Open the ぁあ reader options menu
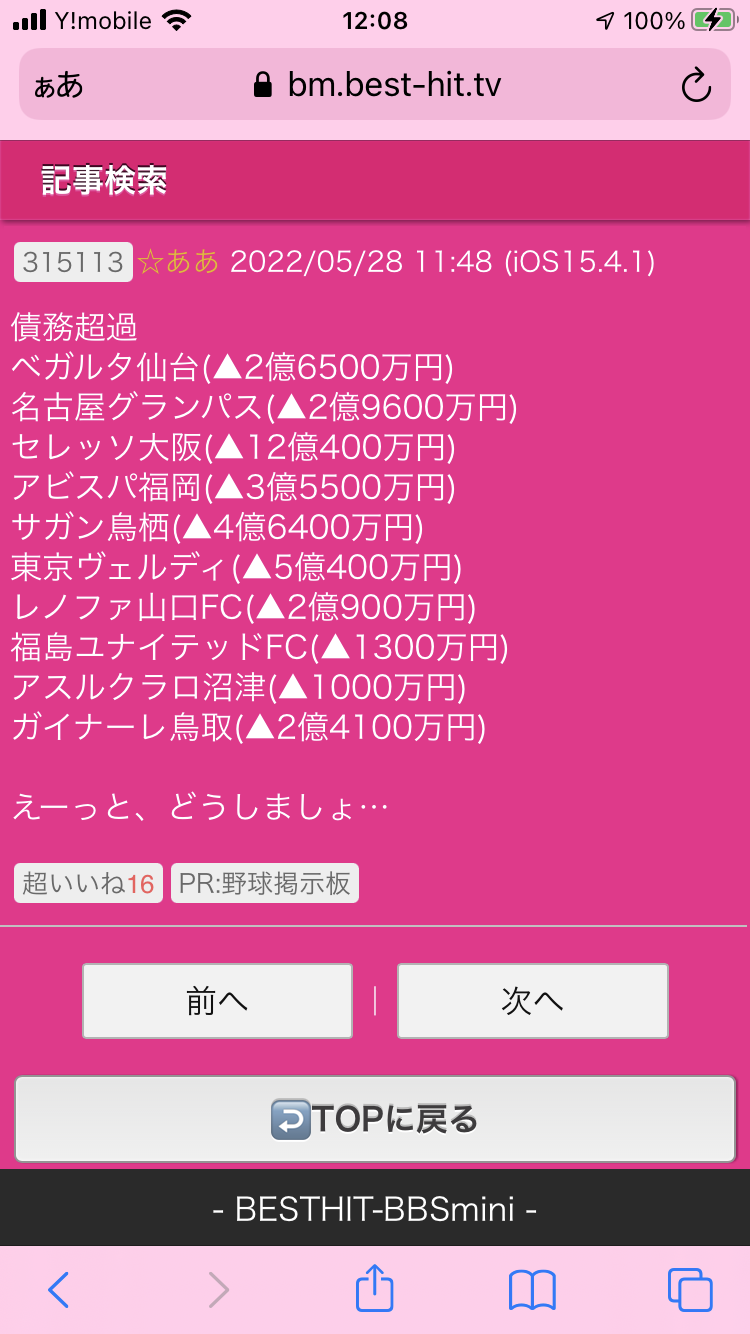The width and height of the screenshot is (750, 1334). click(x=59, y=86)
